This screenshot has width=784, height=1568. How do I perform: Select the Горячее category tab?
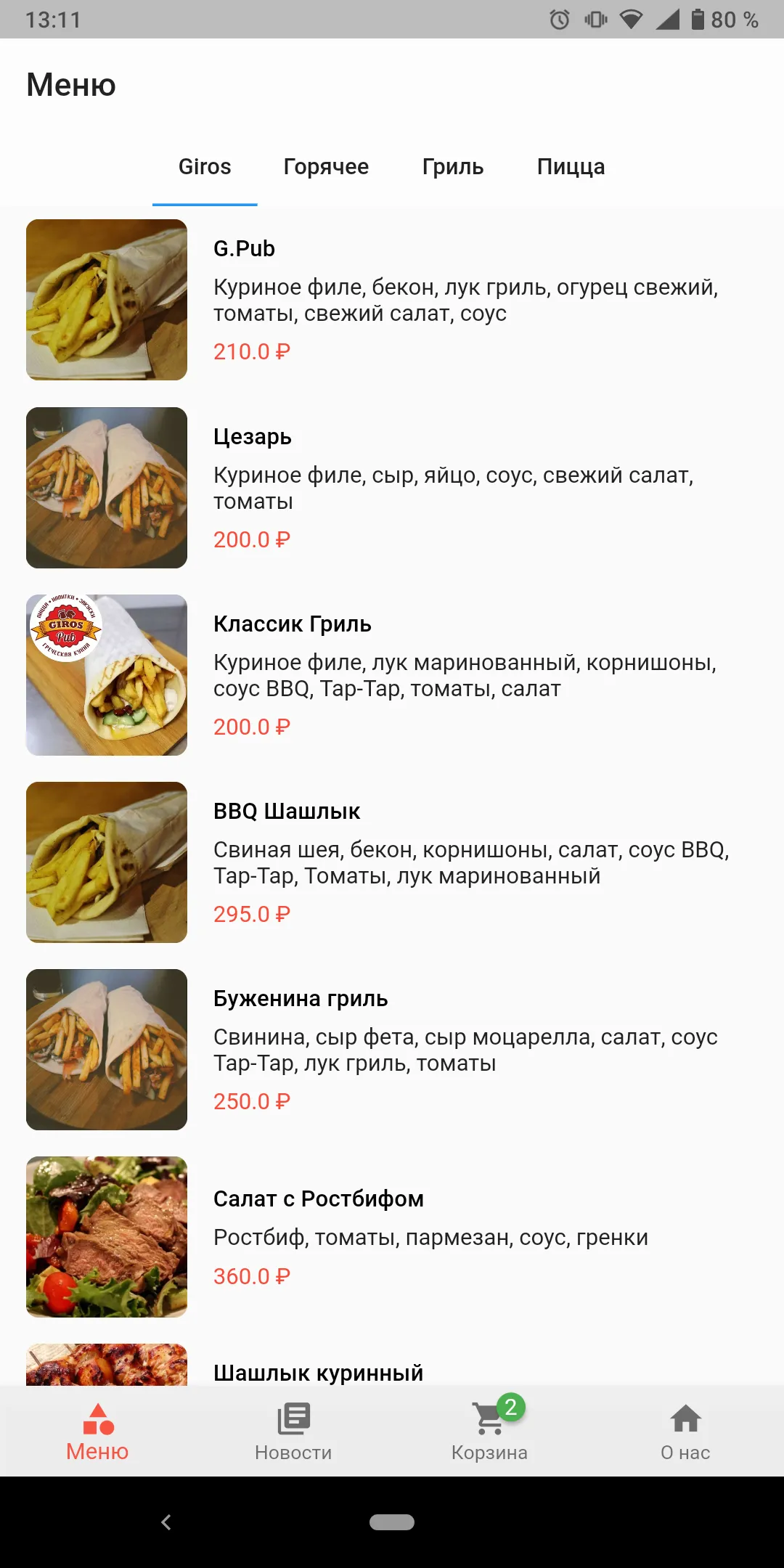[x=326, y=167]
